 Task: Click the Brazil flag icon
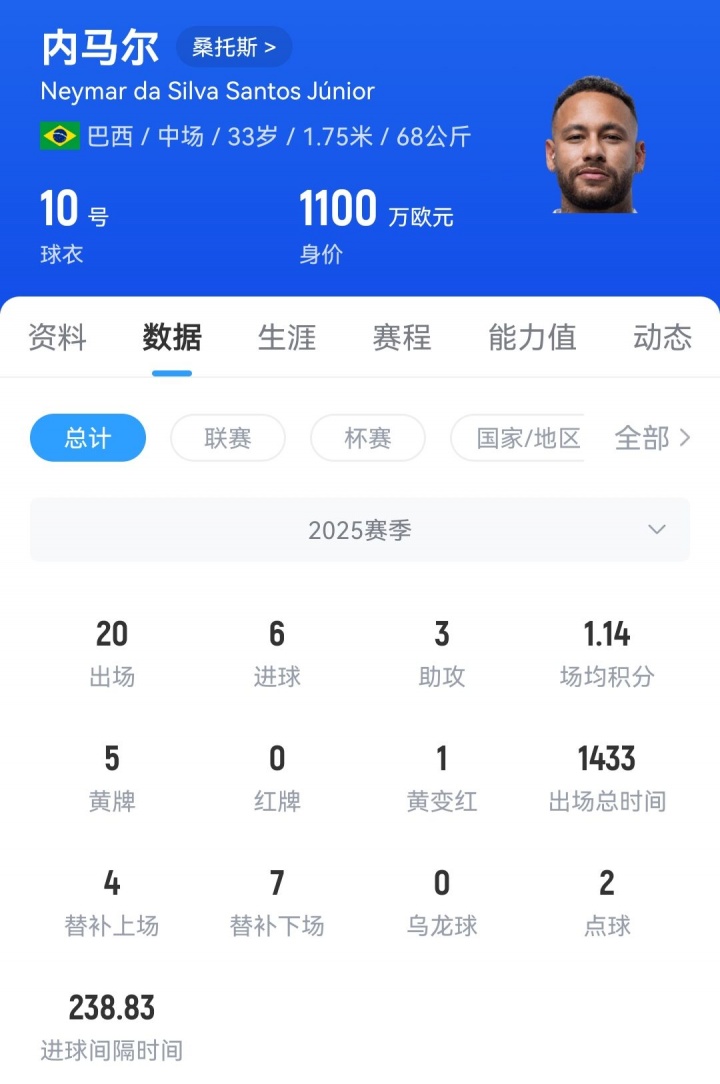58,137
